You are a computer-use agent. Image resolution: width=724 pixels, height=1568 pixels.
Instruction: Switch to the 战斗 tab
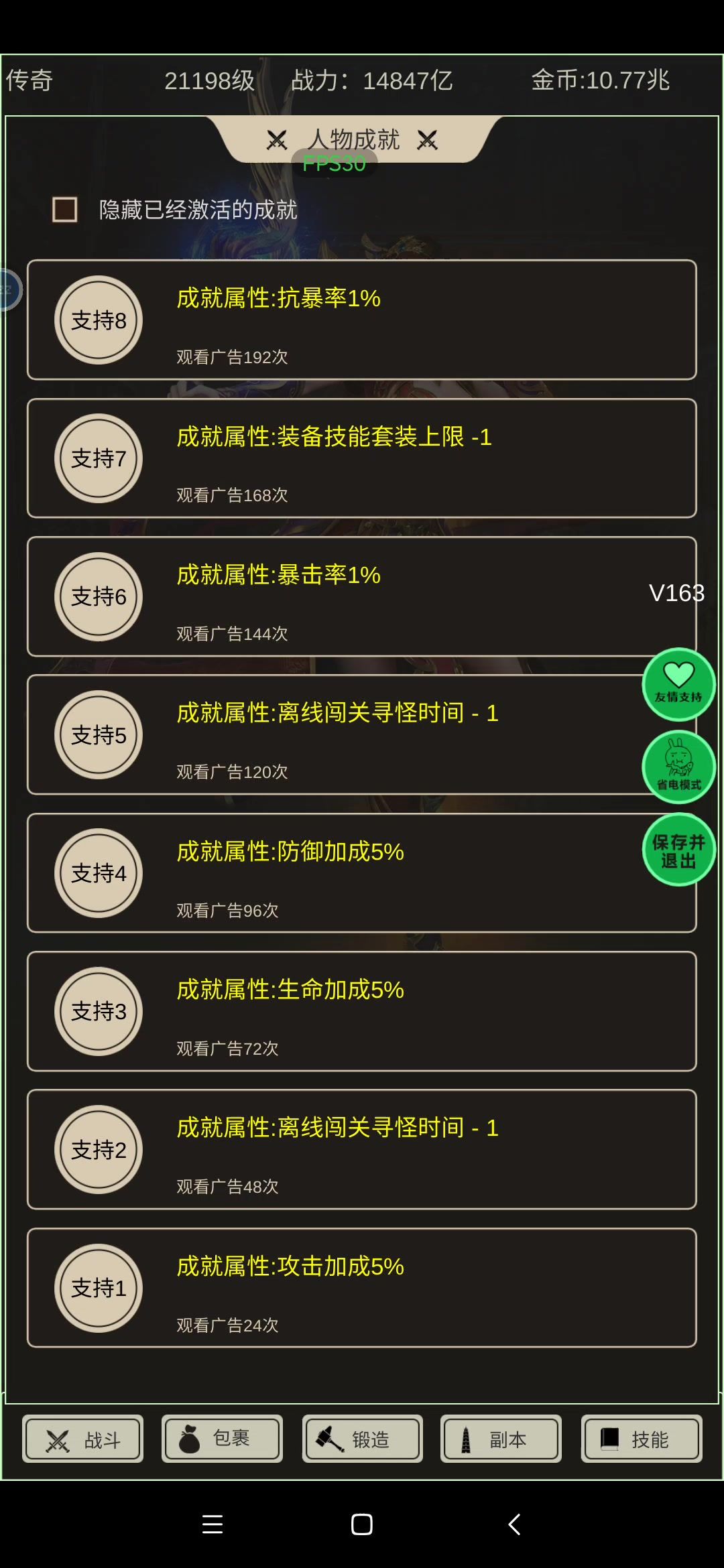click(x=83, y=1439)
